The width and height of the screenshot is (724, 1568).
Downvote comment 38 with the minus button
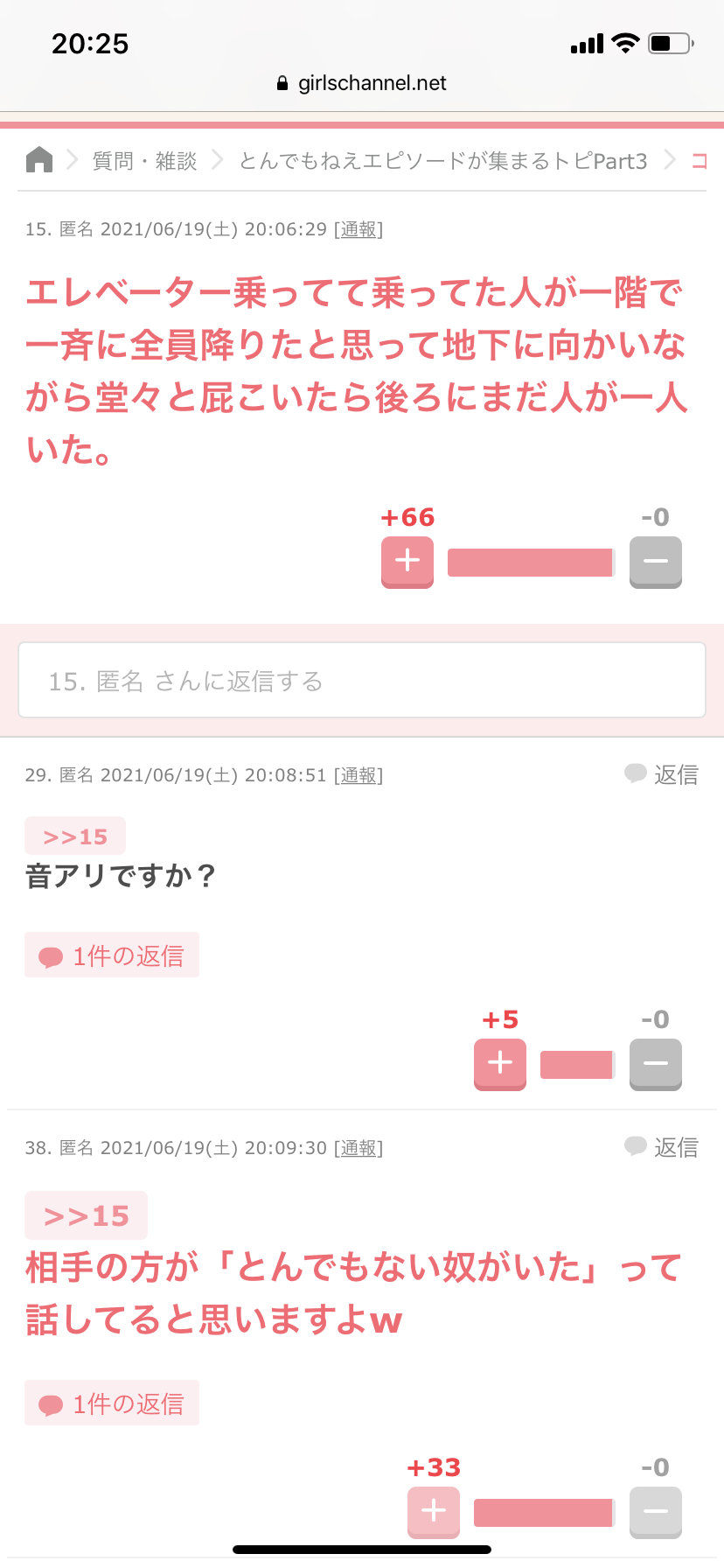[x=656, y=1512]
